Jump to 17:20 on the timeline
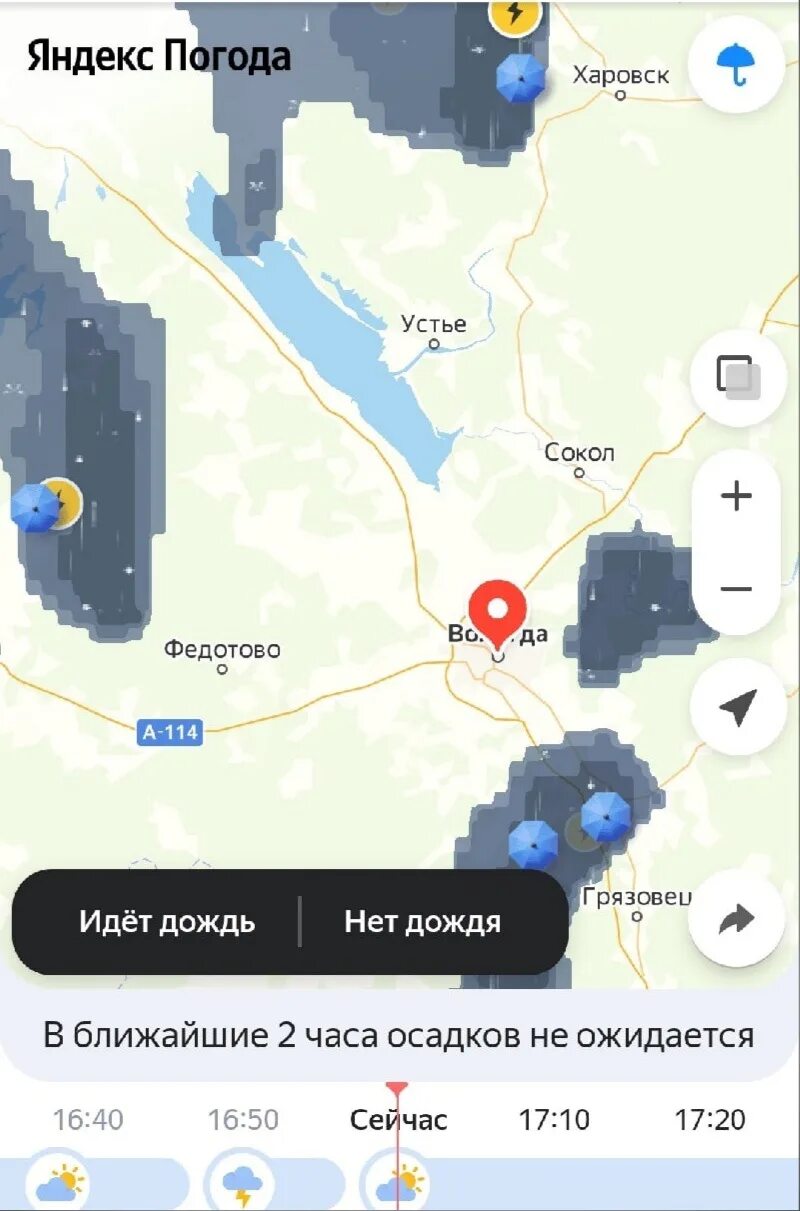The image size is (800, 1211). (x=710, y=1119)
